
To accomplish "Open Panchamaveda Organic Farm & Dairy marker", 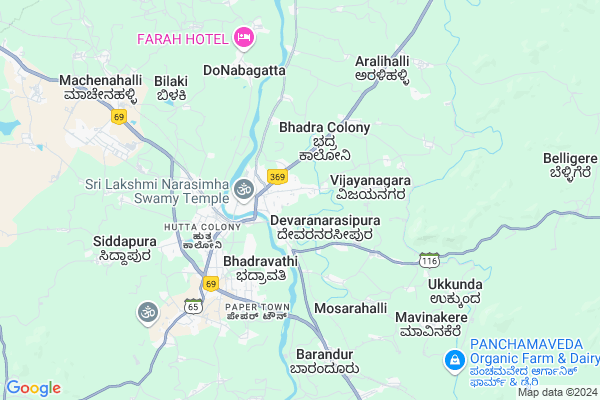I will pyautogui.click(x=455, y=357).
